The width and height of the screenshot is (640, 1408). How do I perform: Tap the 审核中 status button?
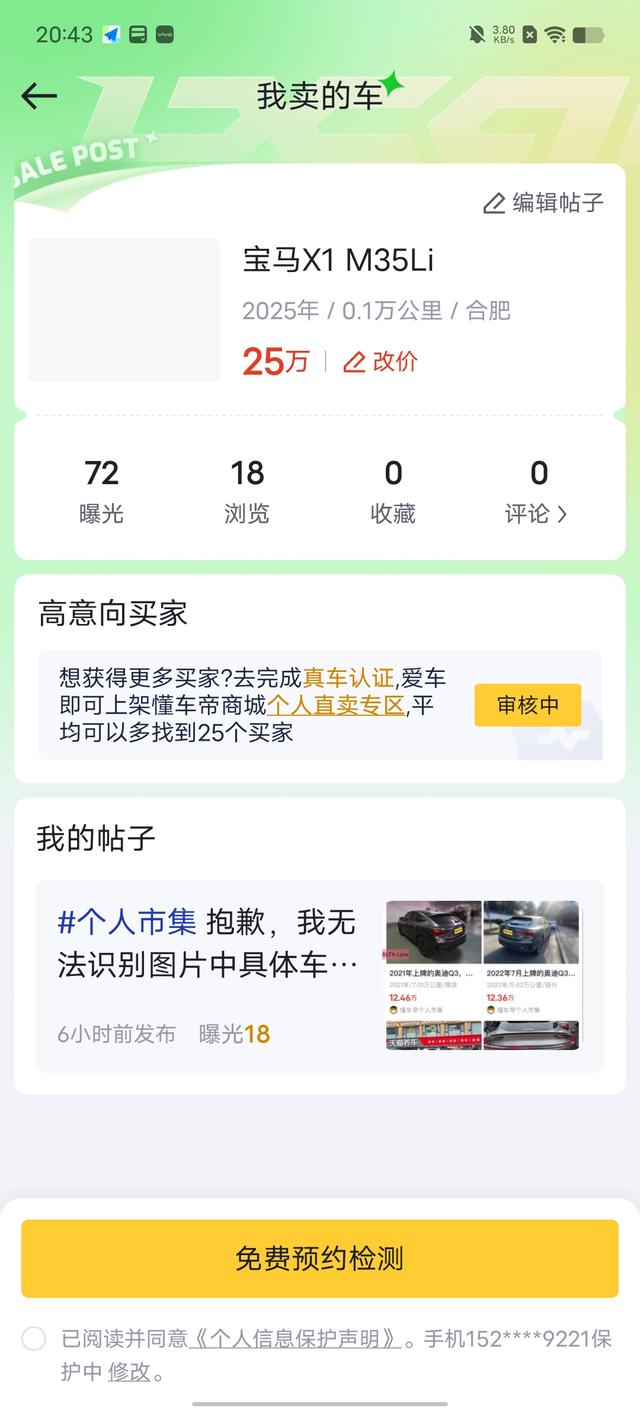click(x=528, y=705)
